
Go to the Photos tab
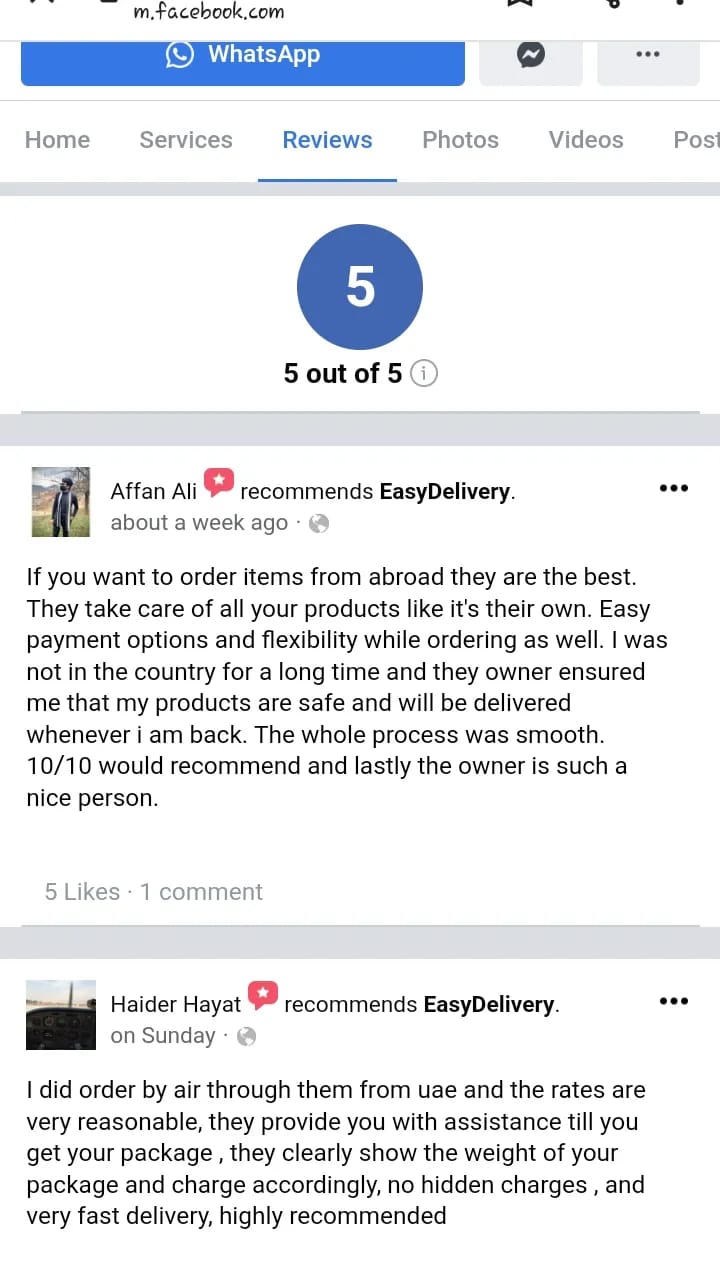[460, 140]
